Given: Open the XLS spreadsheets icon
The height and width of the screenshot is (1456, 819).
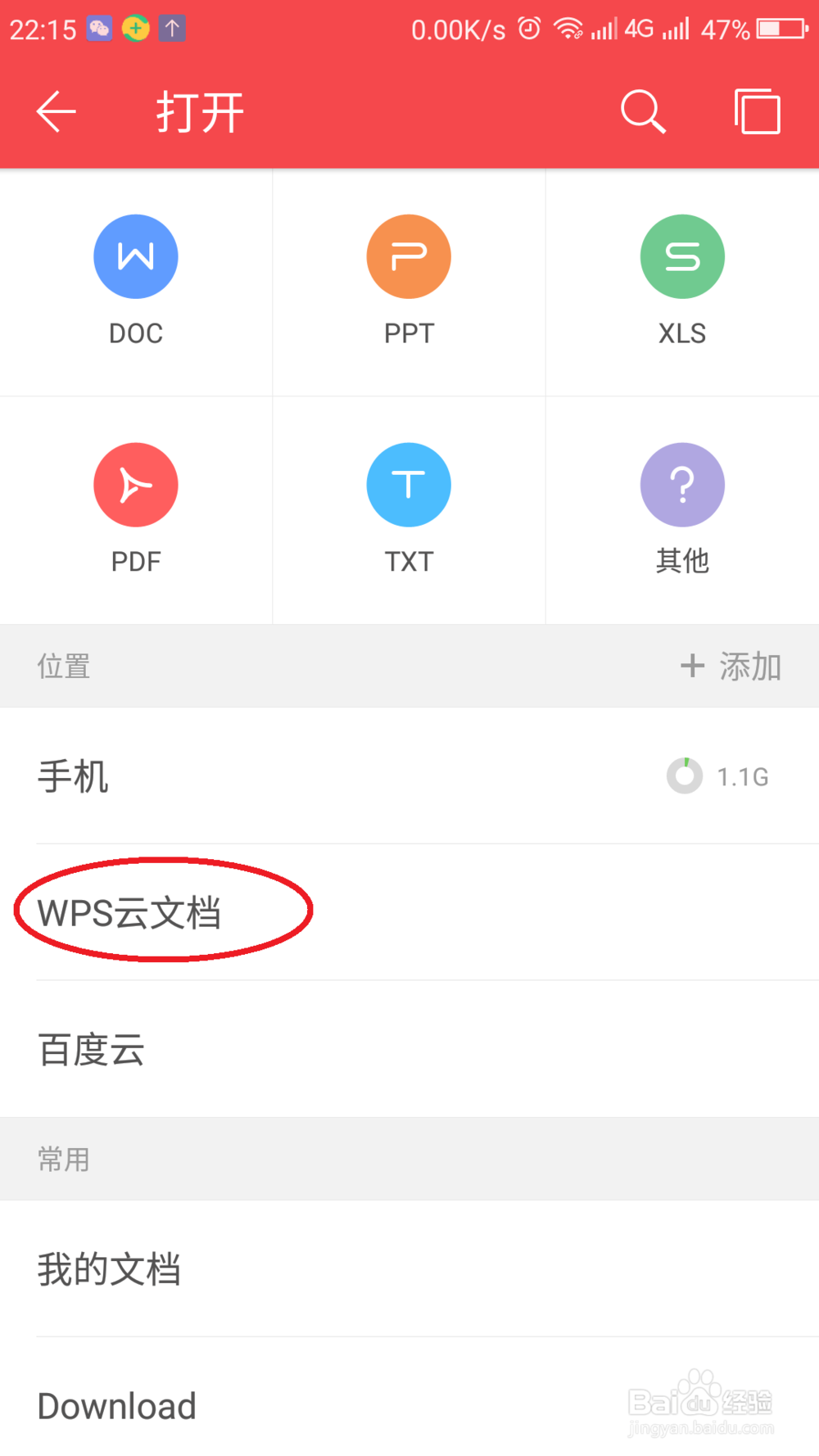Looking at the screenshot, I should (x=682, y=256).
